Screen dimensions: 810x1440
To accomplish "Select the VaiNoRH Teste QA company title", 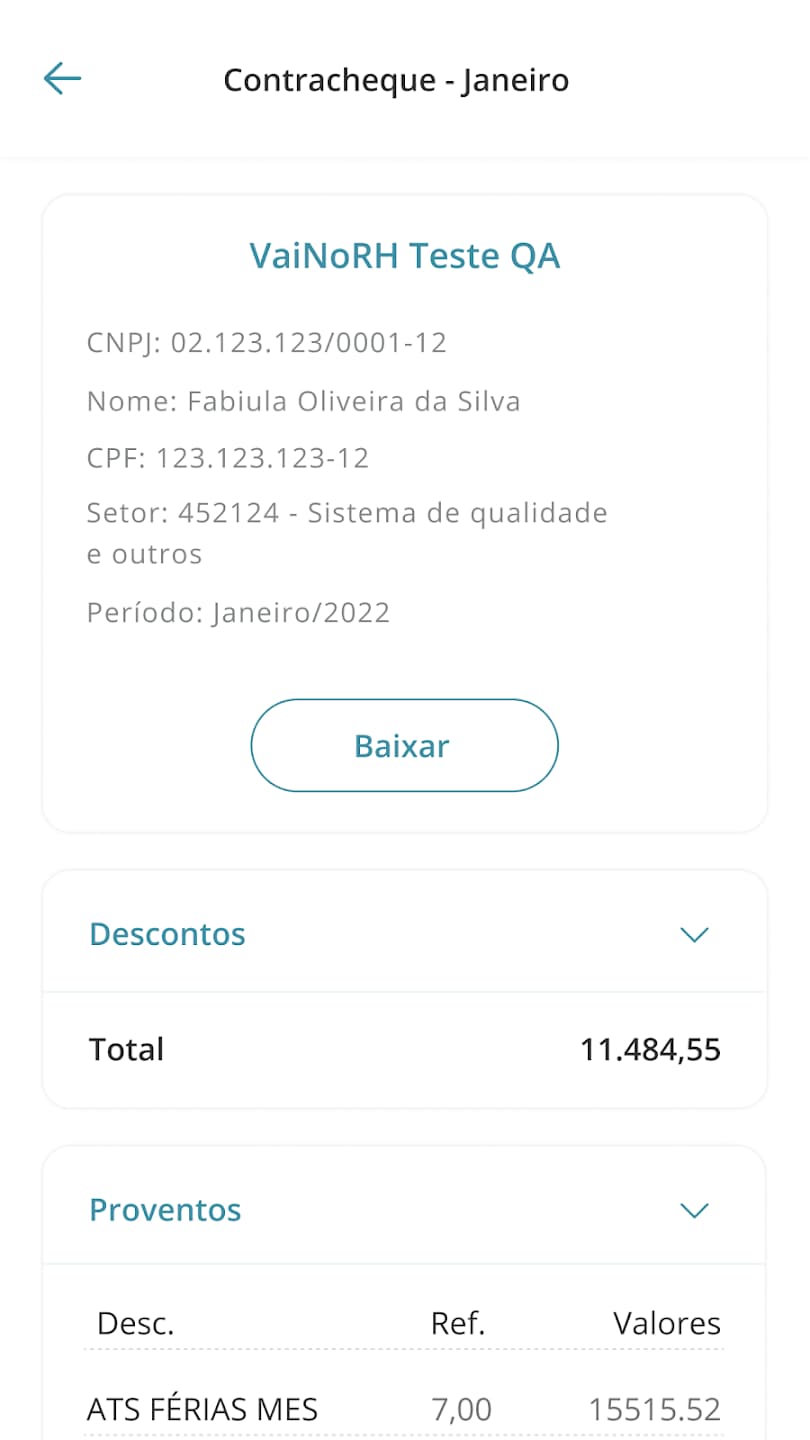I will (x=404, y=256).
